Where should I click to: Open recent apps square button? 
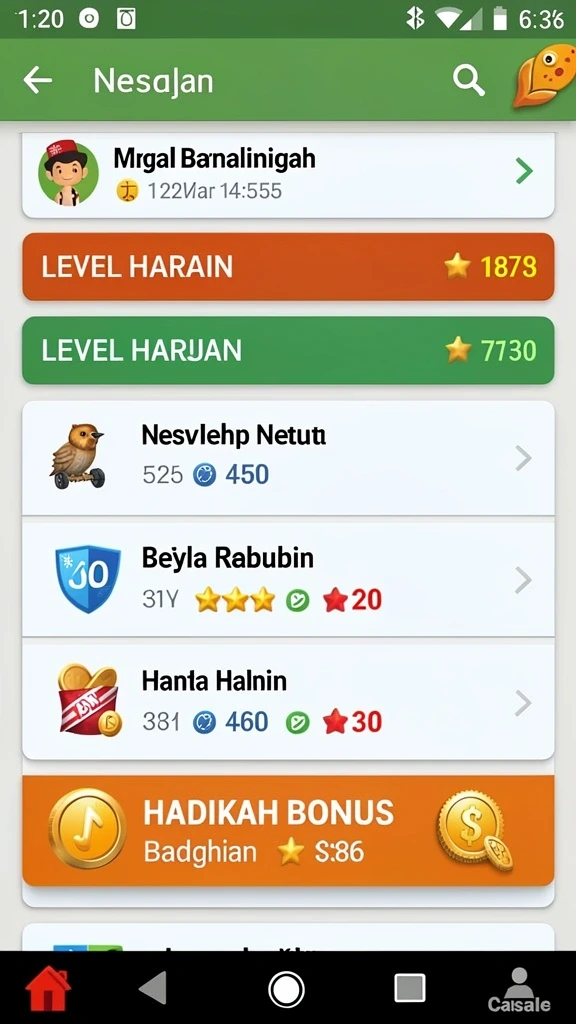(x=409, y=988)
